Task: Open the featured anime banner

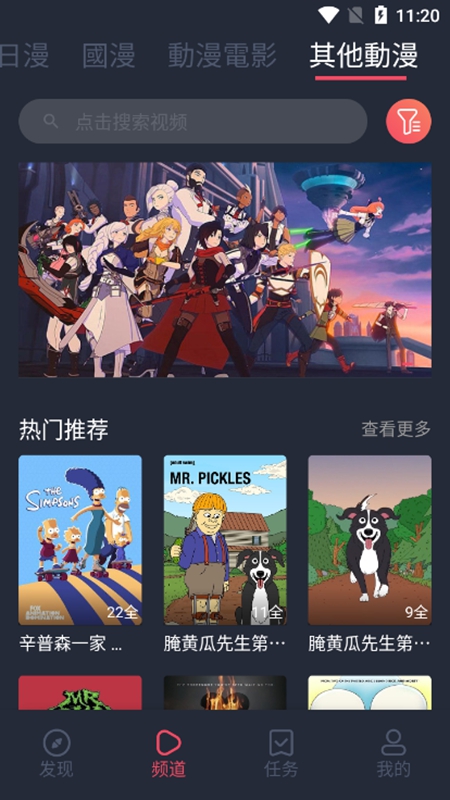Action: (x=225, y=269)
